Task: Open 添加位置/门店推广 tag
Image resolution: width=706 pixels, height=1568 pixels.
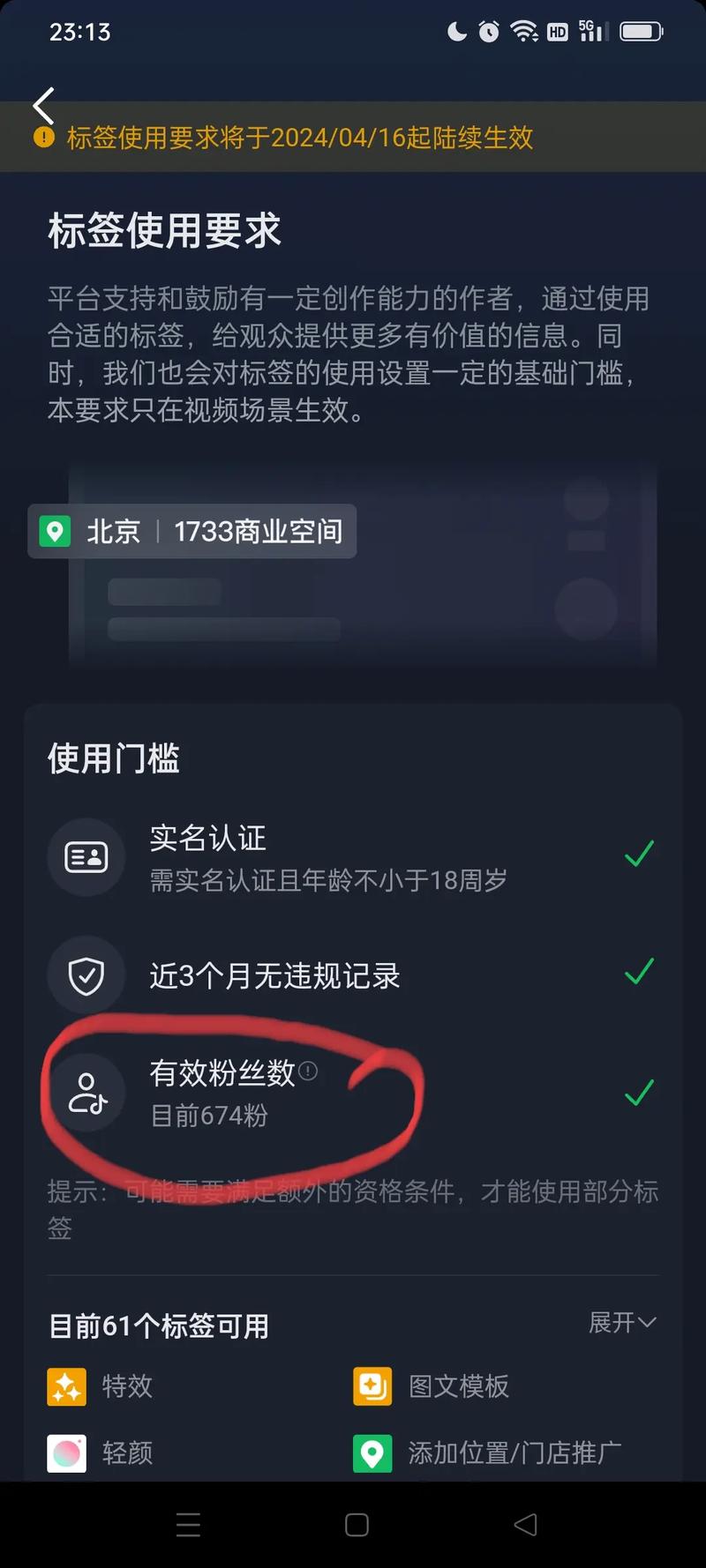Action: click(487, 1452)
